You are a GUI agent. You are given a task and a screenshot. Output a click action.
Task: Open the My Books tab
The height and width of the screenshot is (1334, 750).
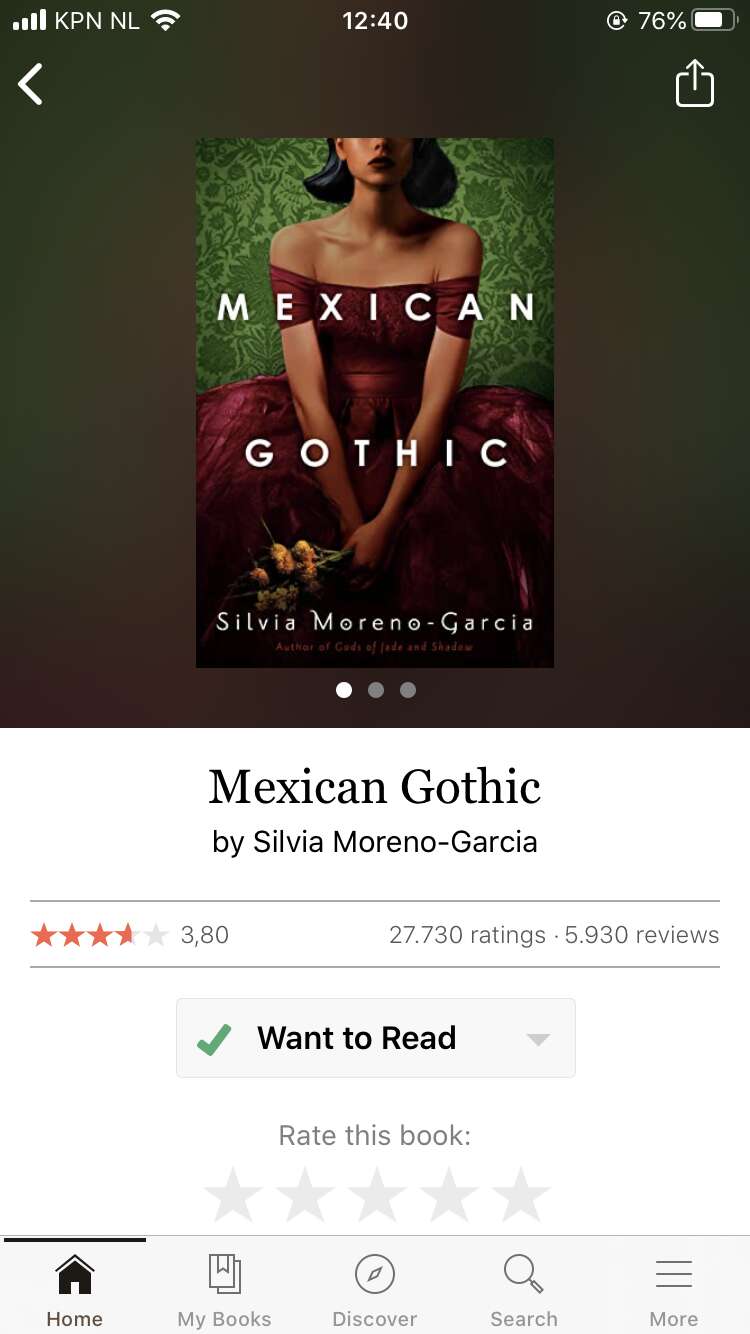[224, 1289]
